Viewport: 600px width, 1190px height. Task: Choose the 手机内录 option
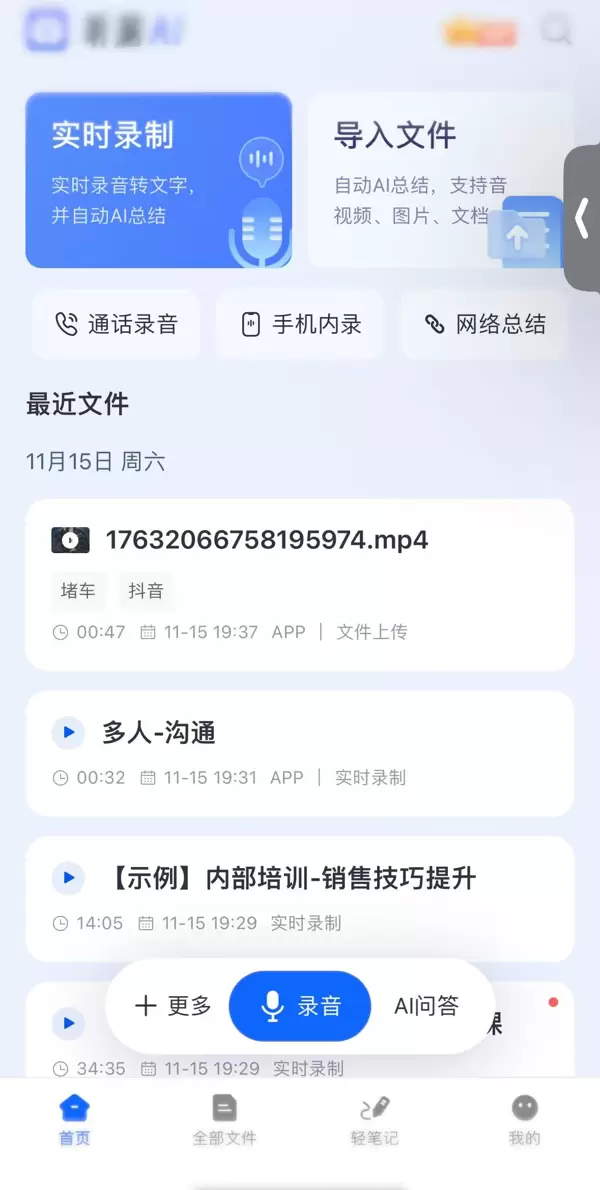pos(300,324)
